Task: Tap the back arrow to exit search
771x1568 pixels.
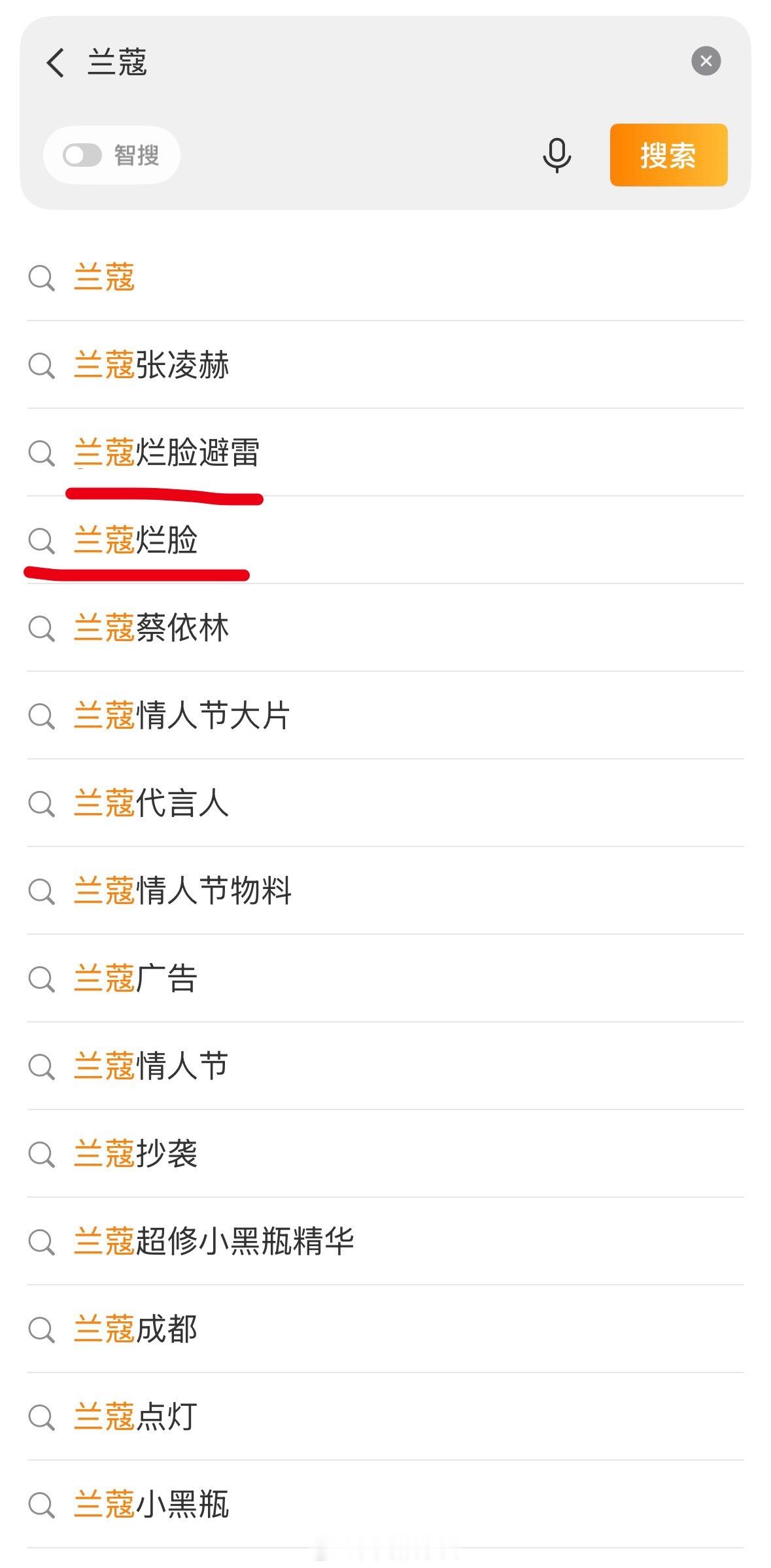Action: coord(56,61)
